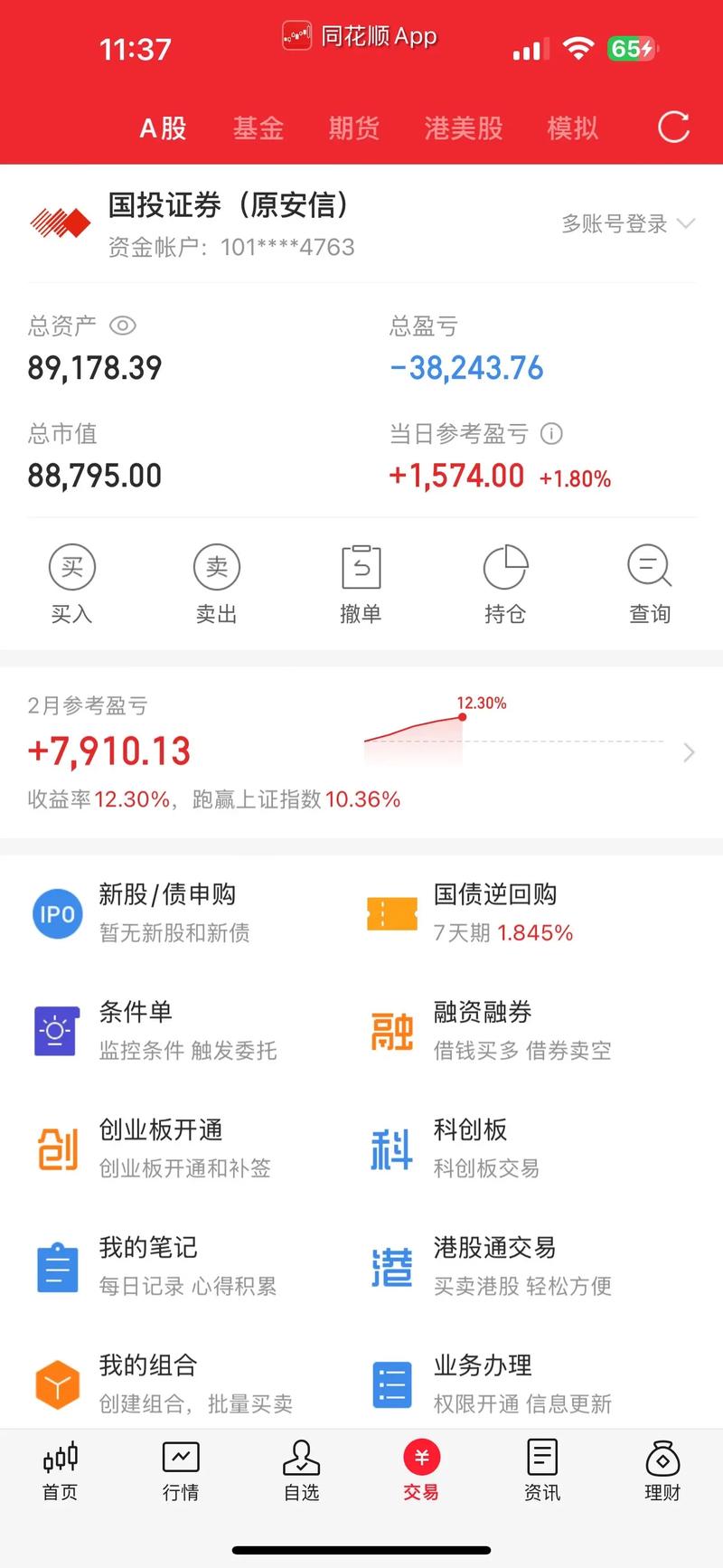This screenshot has width=723, height=1568.
Task: Open 融资融券 margin trading
Action: pyautogui.click(x=482, y=1029)
